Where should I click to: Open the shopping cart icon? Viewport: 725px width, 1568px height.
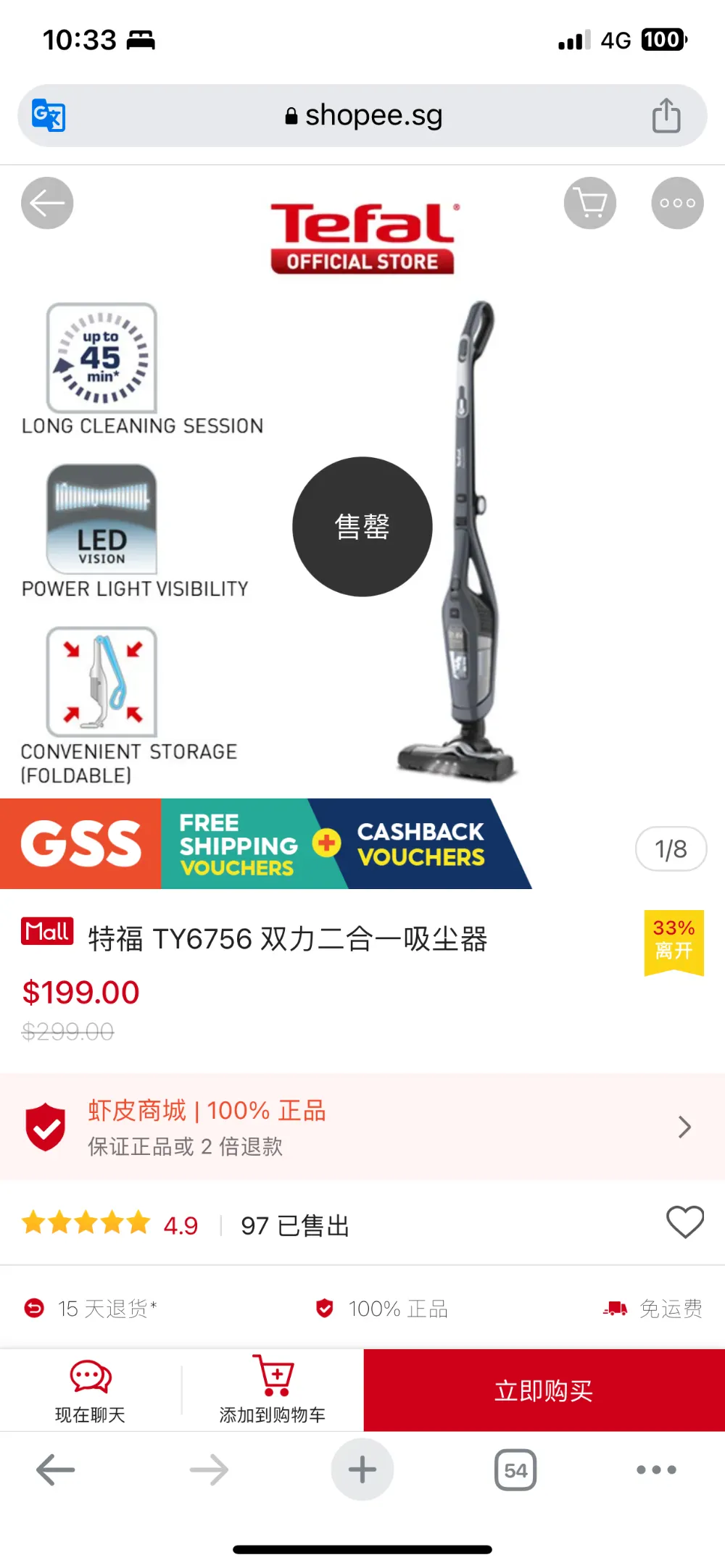pos(590,203)
